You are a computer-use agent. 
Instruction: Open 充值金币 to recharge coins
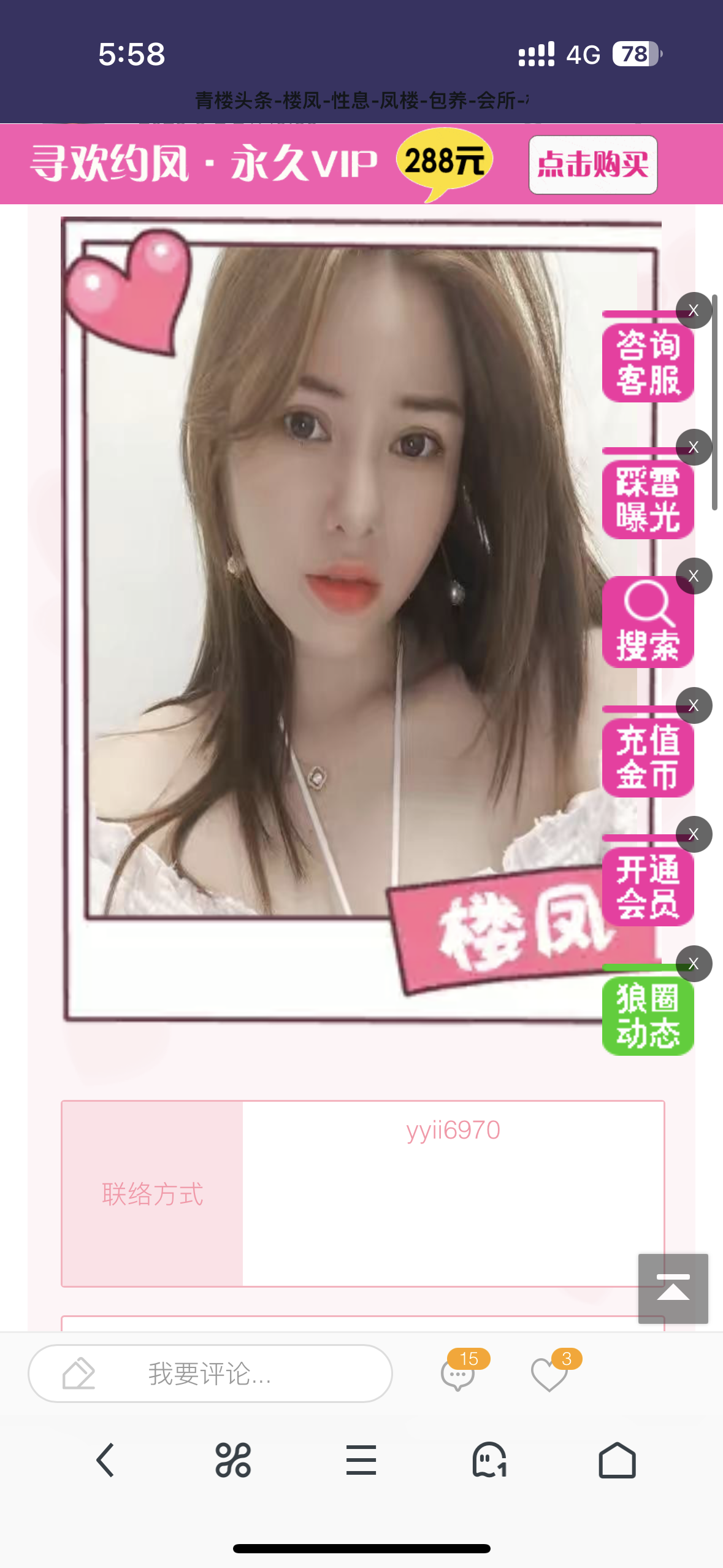pyautogui.click(x=647, y=758)
